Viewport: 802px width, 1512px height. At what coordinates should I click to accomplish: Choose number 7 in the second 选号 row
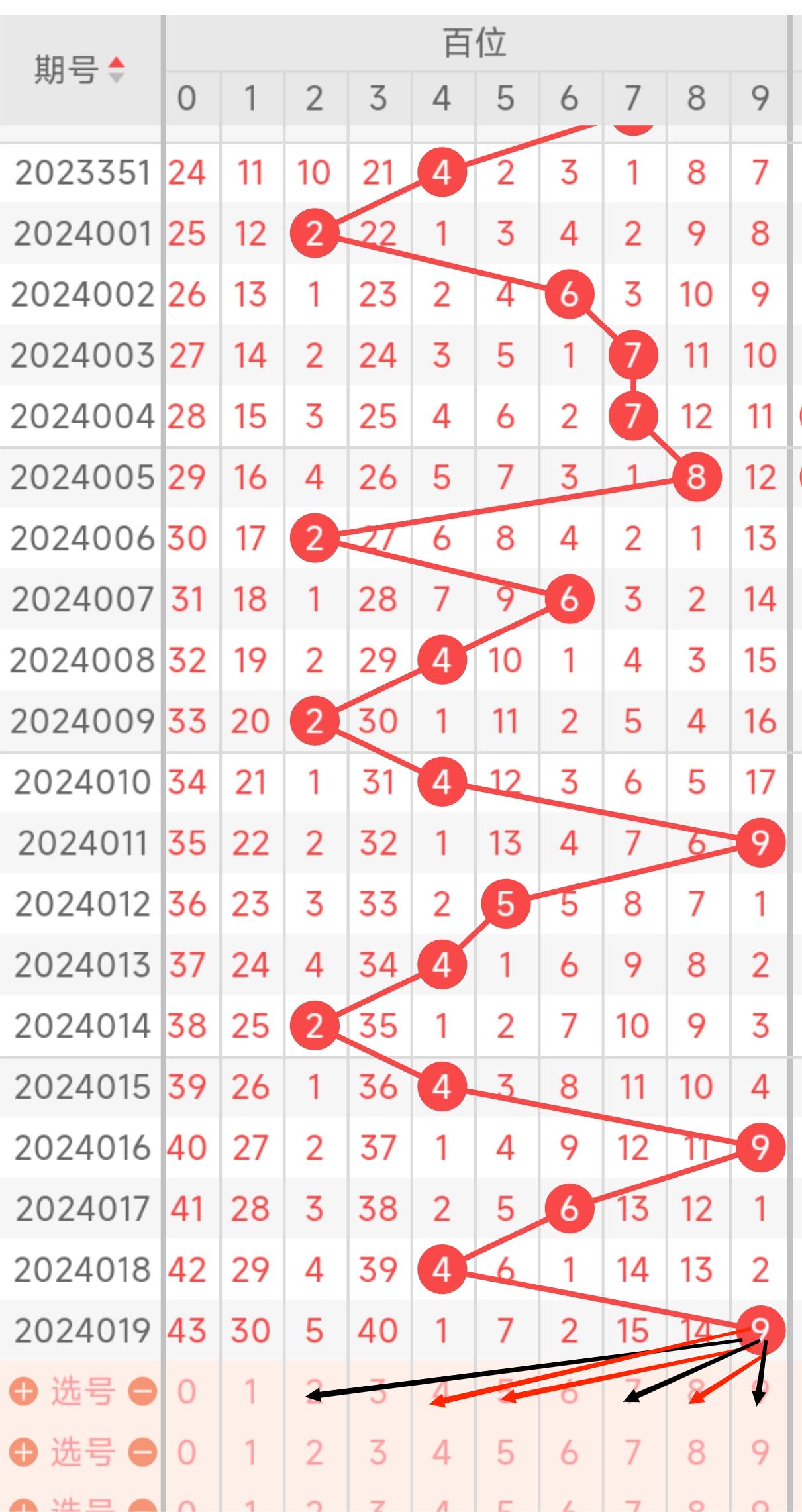(x=633, y=1452)
